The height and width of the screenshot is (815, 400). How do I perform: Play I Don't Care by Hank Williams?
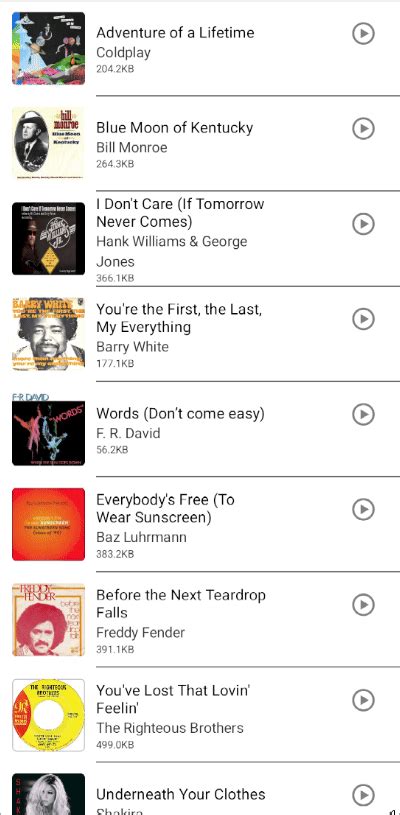coord(363,224)
